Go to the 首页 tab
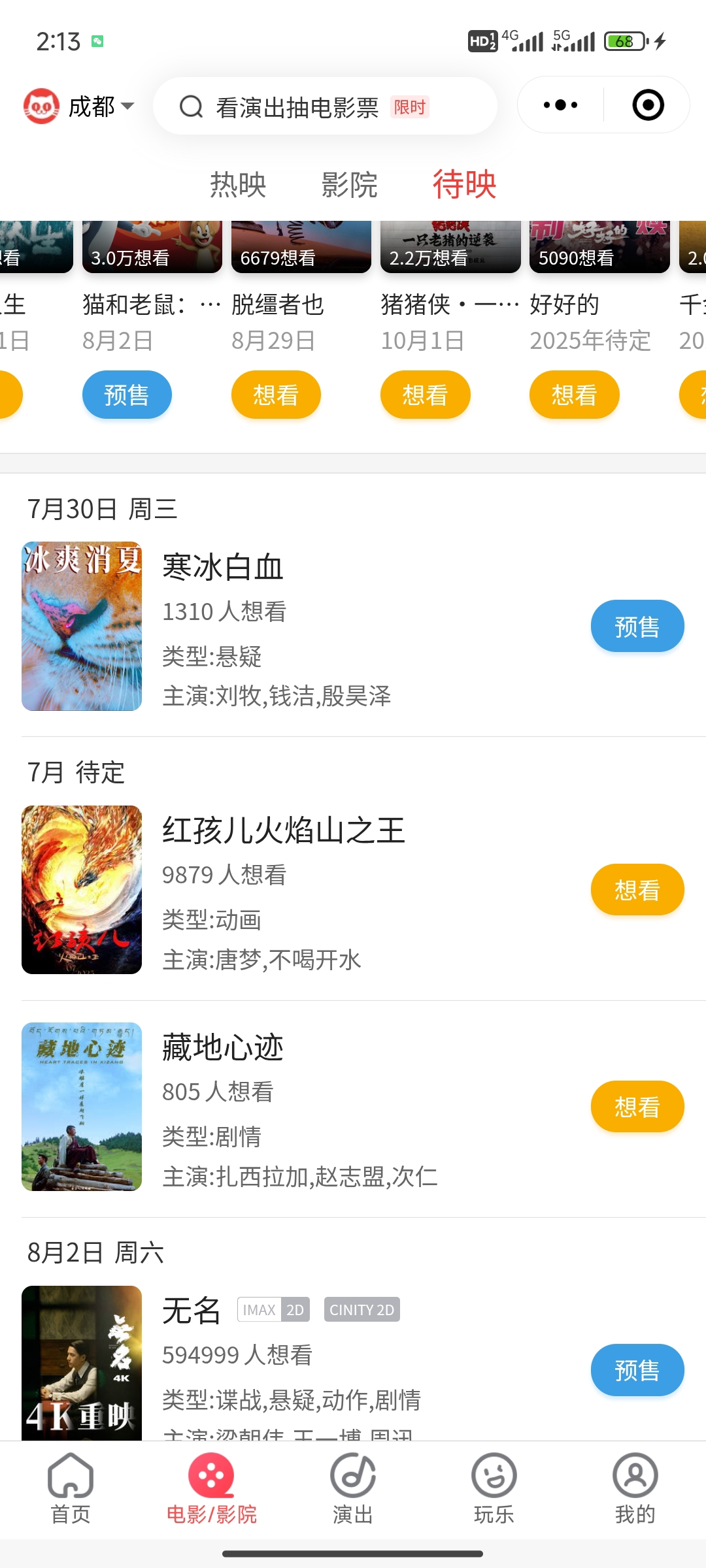Screen dimensions: 706x1568 pos(71,1489)
